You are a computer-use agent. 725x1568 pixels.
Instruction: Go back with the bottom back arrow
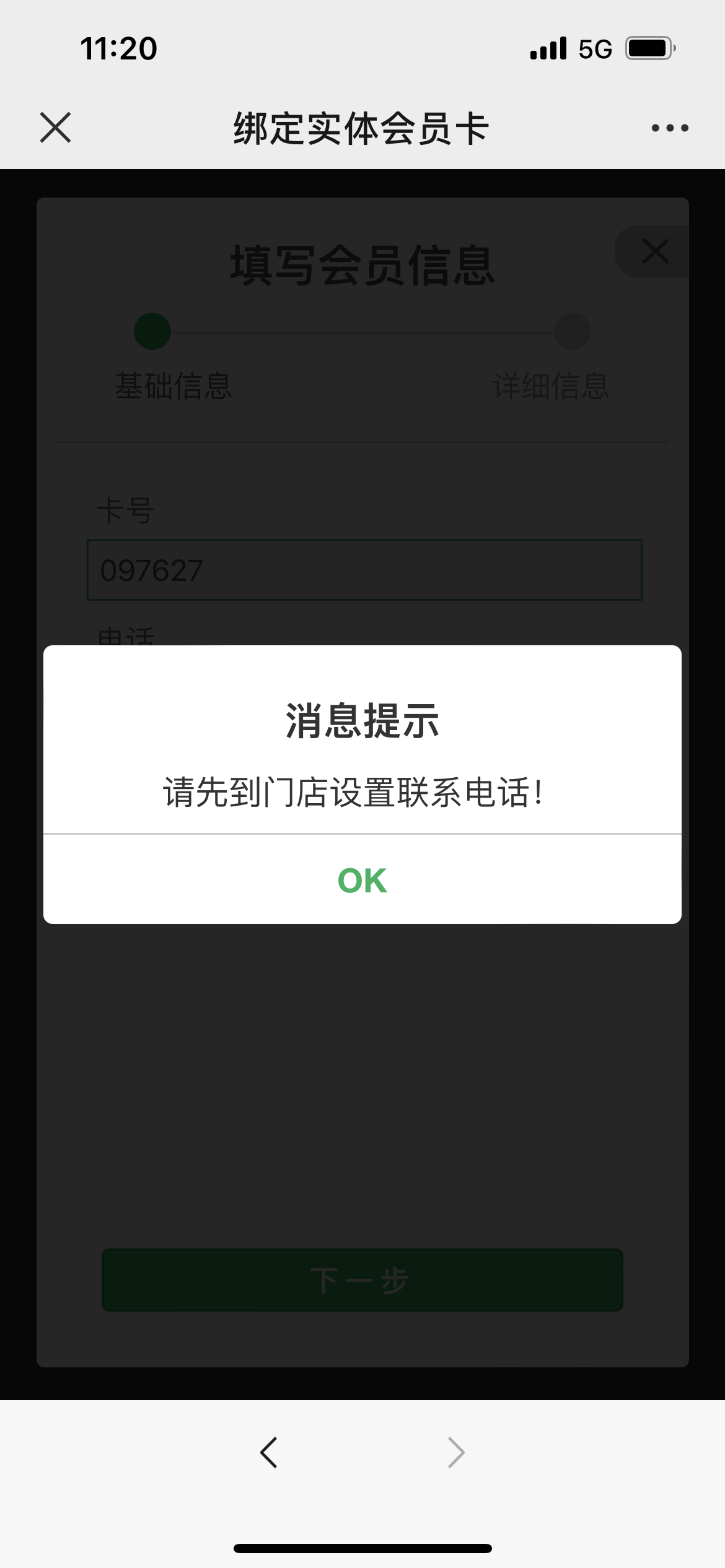coord(269,1452)
